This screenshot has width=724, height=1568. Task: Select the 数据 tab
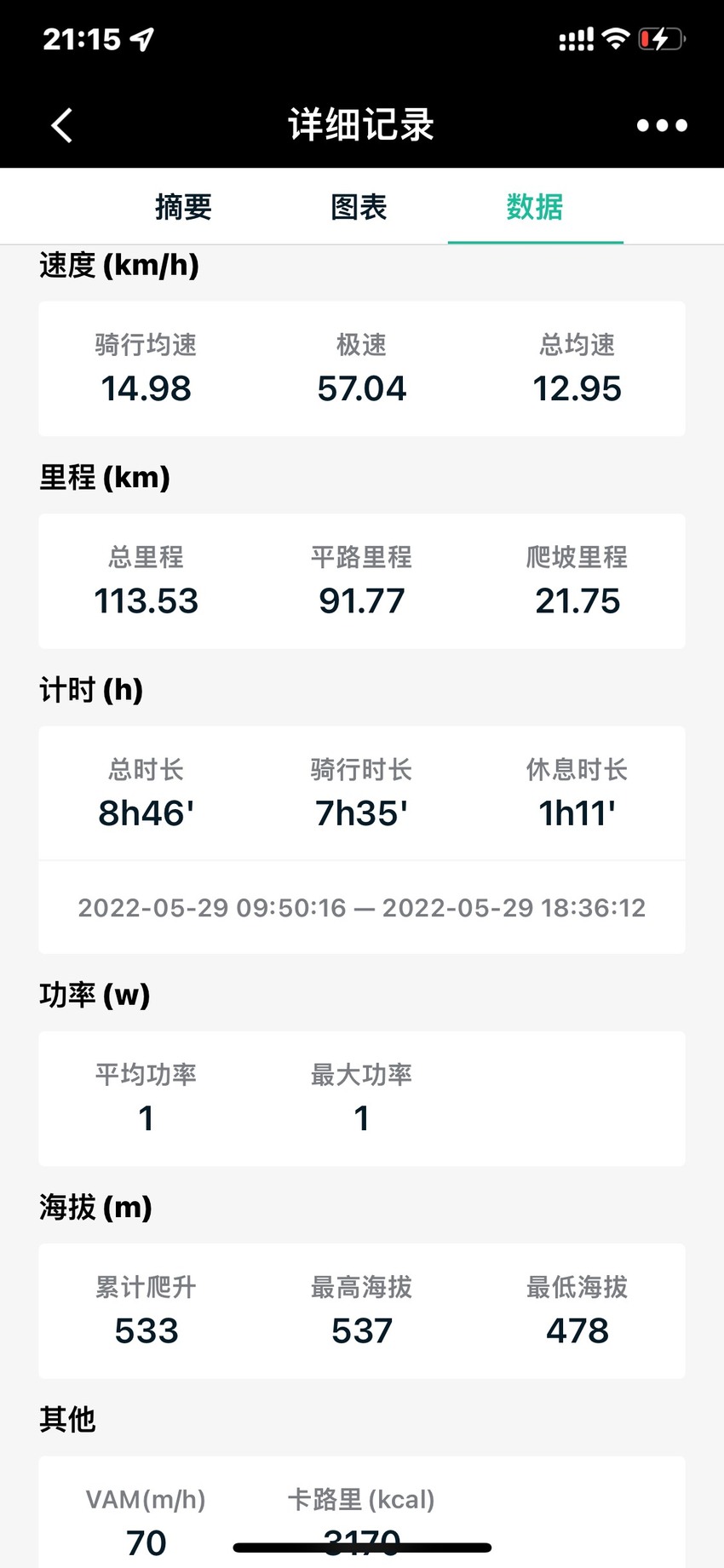[535, 207]
